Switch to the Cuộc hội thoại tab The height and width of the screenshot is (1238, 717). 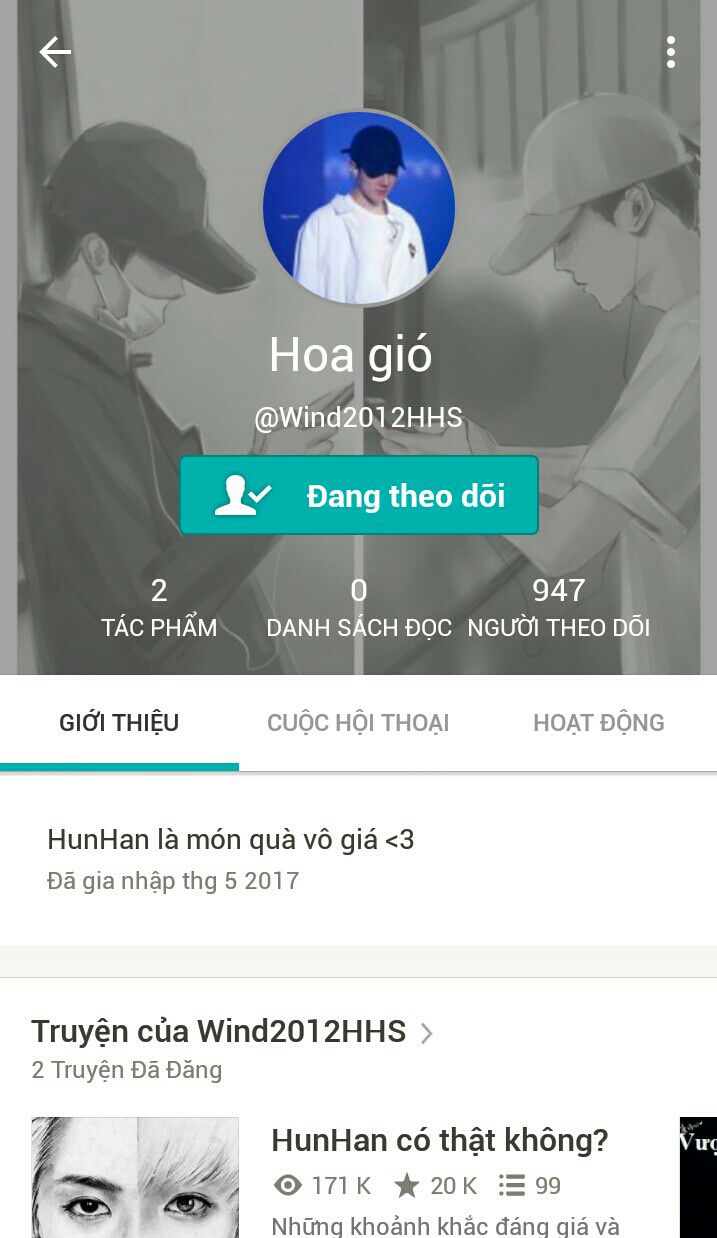pos(358,723)
